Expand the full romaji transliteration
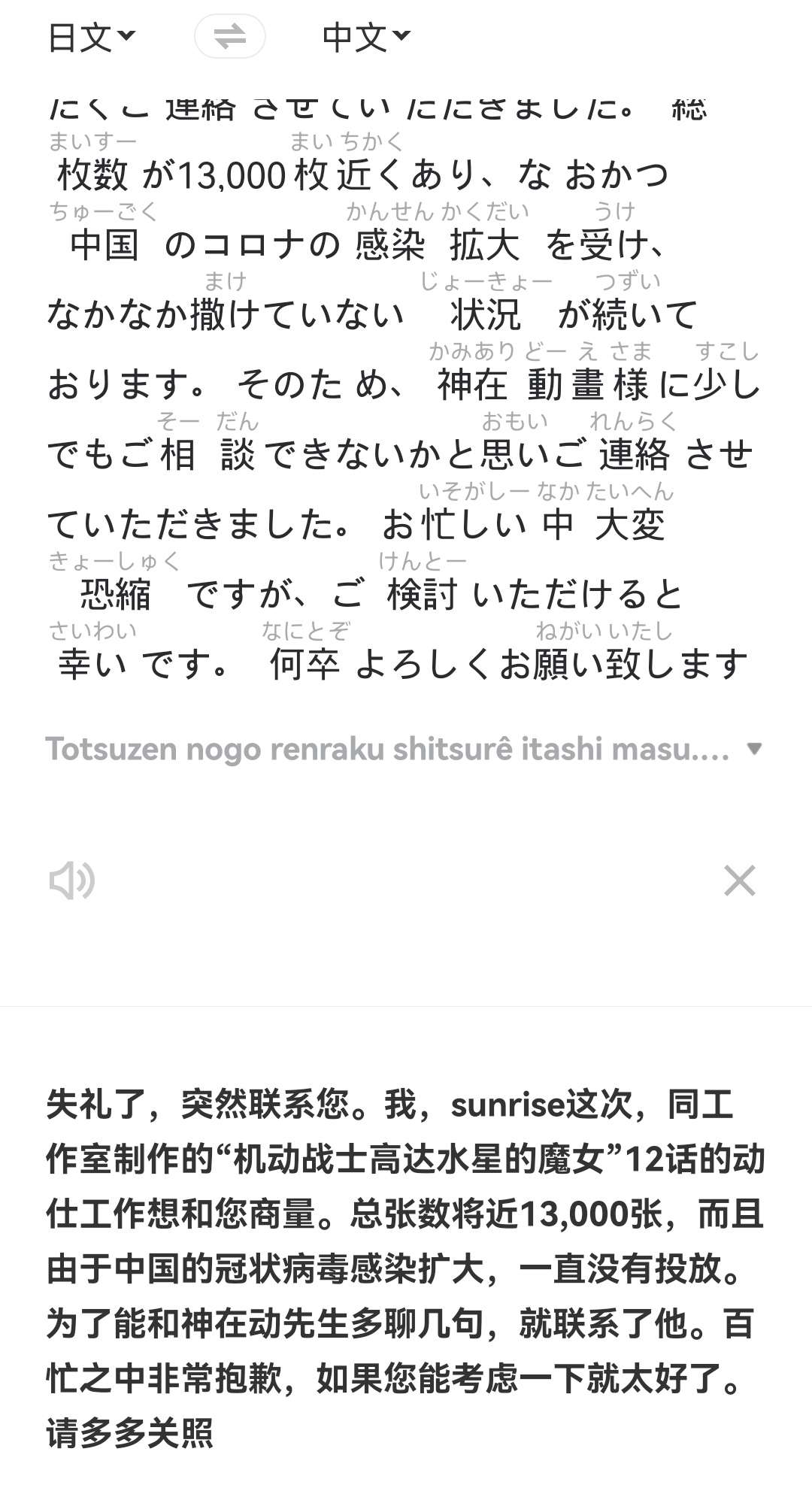812x1485 pixels. click(754, 749)
